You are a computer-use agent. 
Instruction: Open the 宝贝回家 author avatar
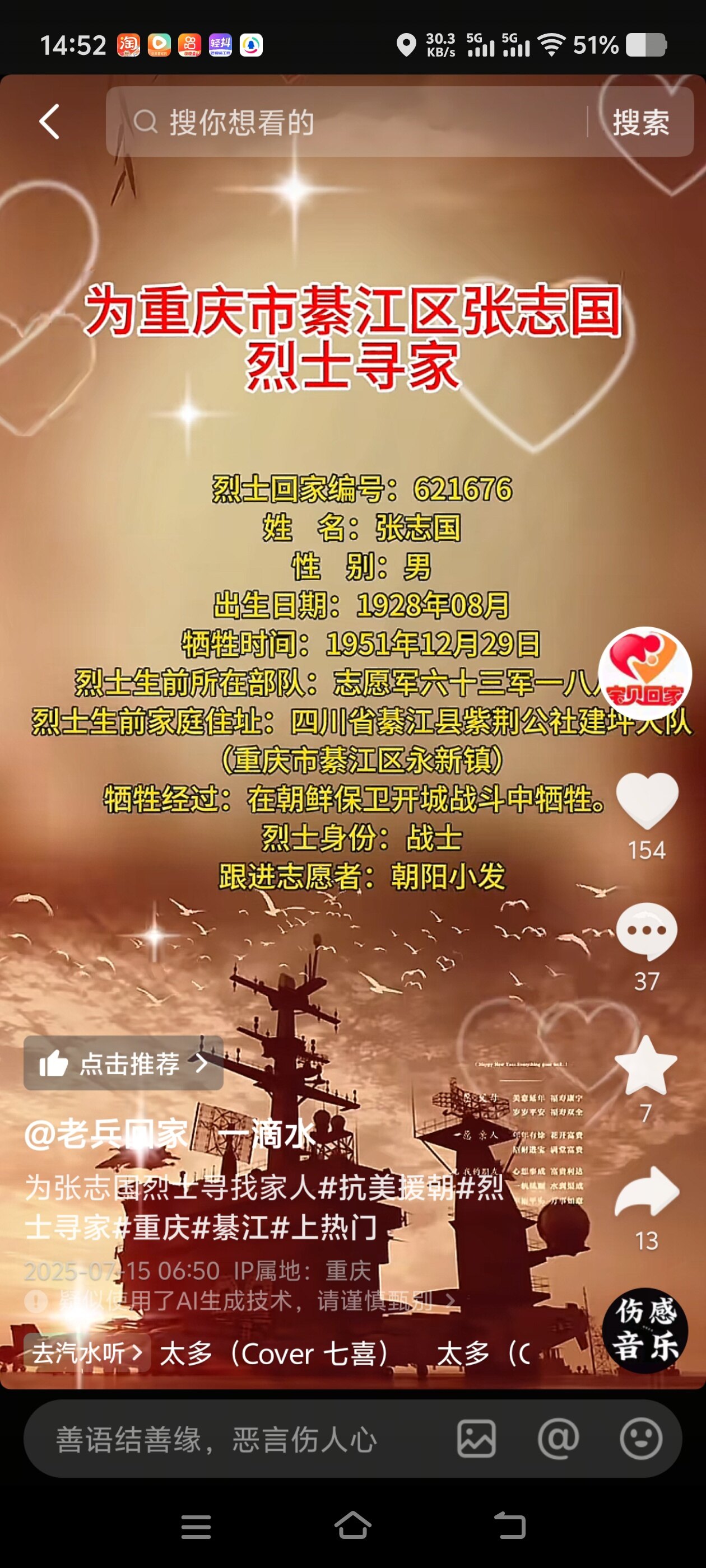coord(644,673)
